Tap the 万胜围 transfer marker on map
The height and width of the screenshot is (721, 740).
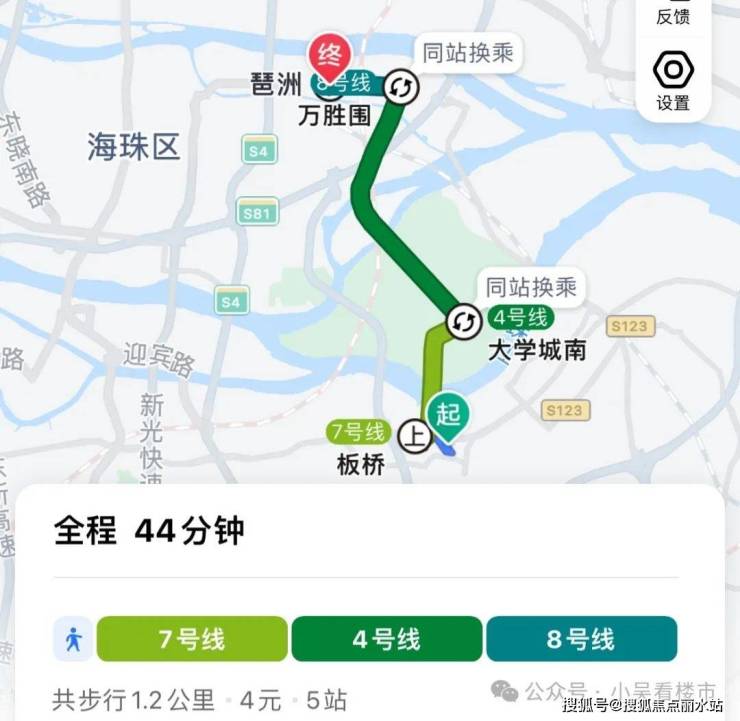400,87
